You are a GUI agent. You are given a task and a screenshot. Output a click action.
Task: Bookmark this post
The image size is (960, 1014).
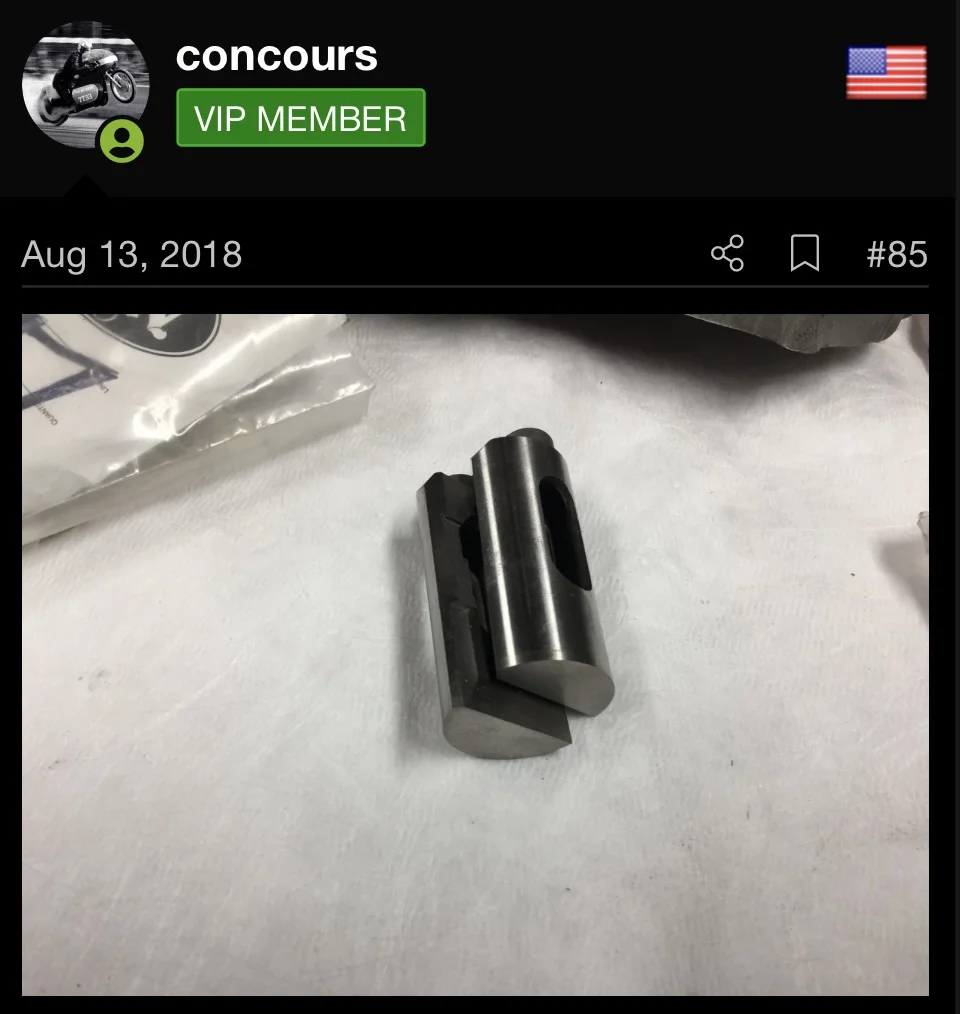(x=804, y=254)
